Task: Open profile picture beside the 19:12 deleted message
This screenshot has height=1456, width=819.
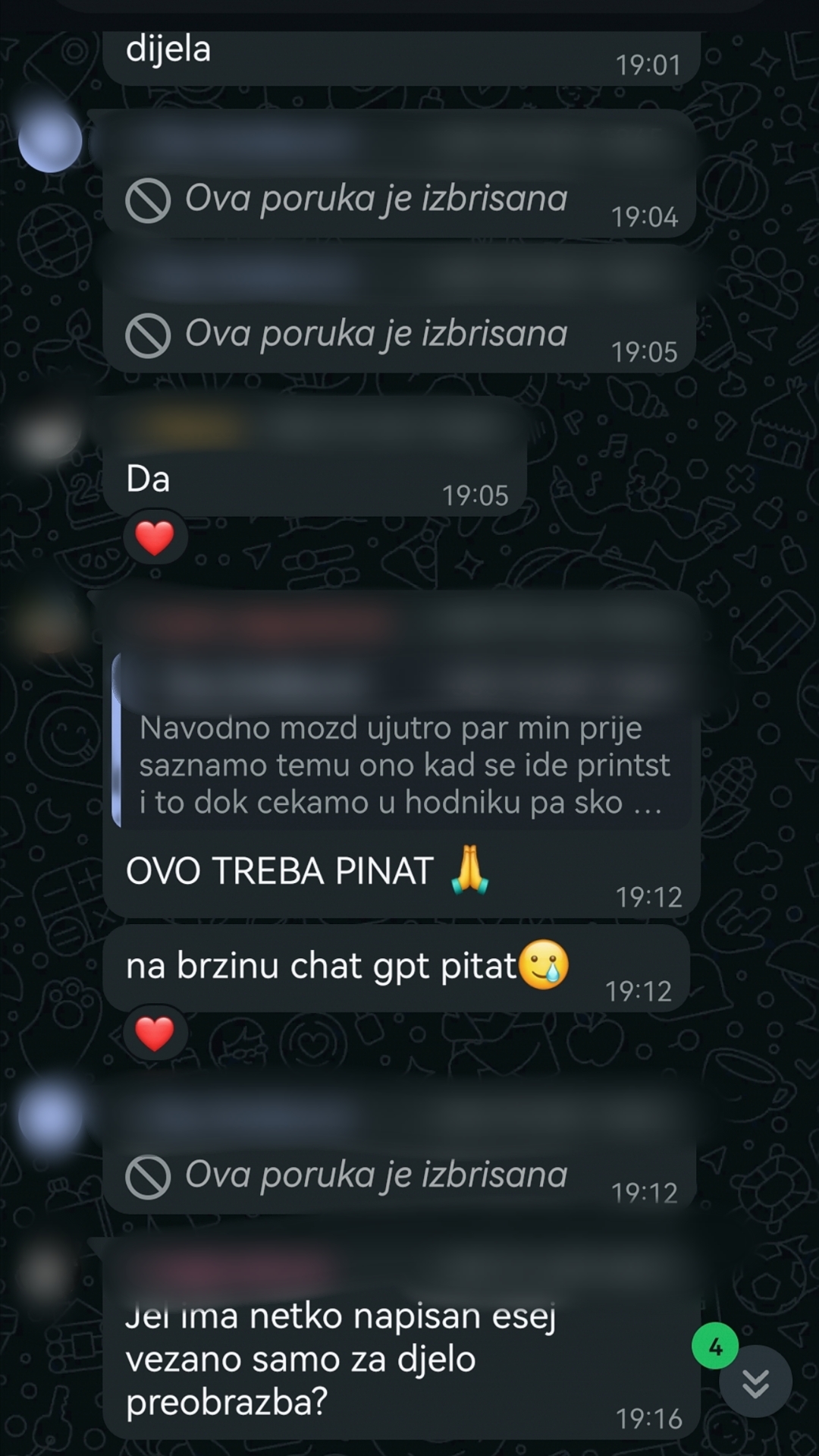Action: 49,1118
